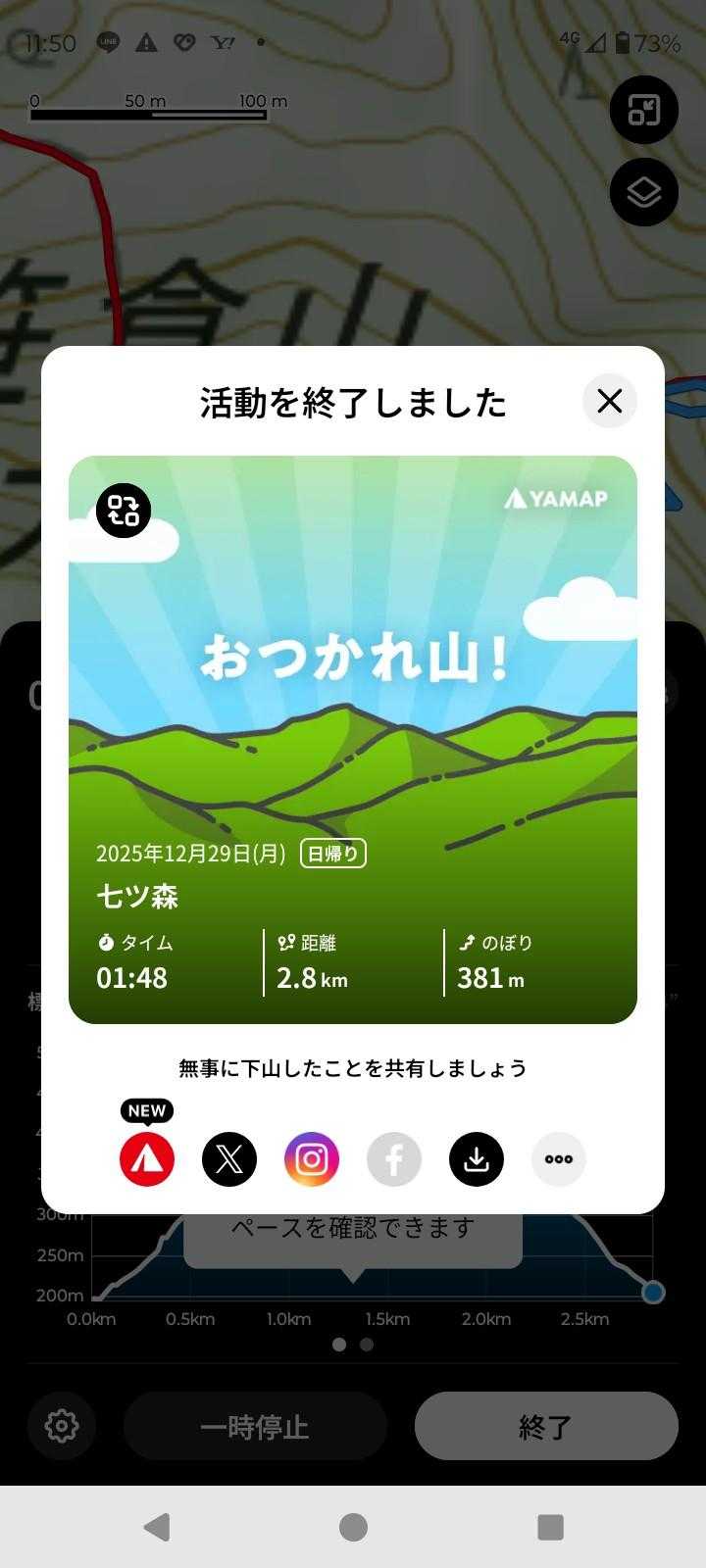Open more sharing options
Screen dimensions: 706x1568
[x=559, y=1159]
